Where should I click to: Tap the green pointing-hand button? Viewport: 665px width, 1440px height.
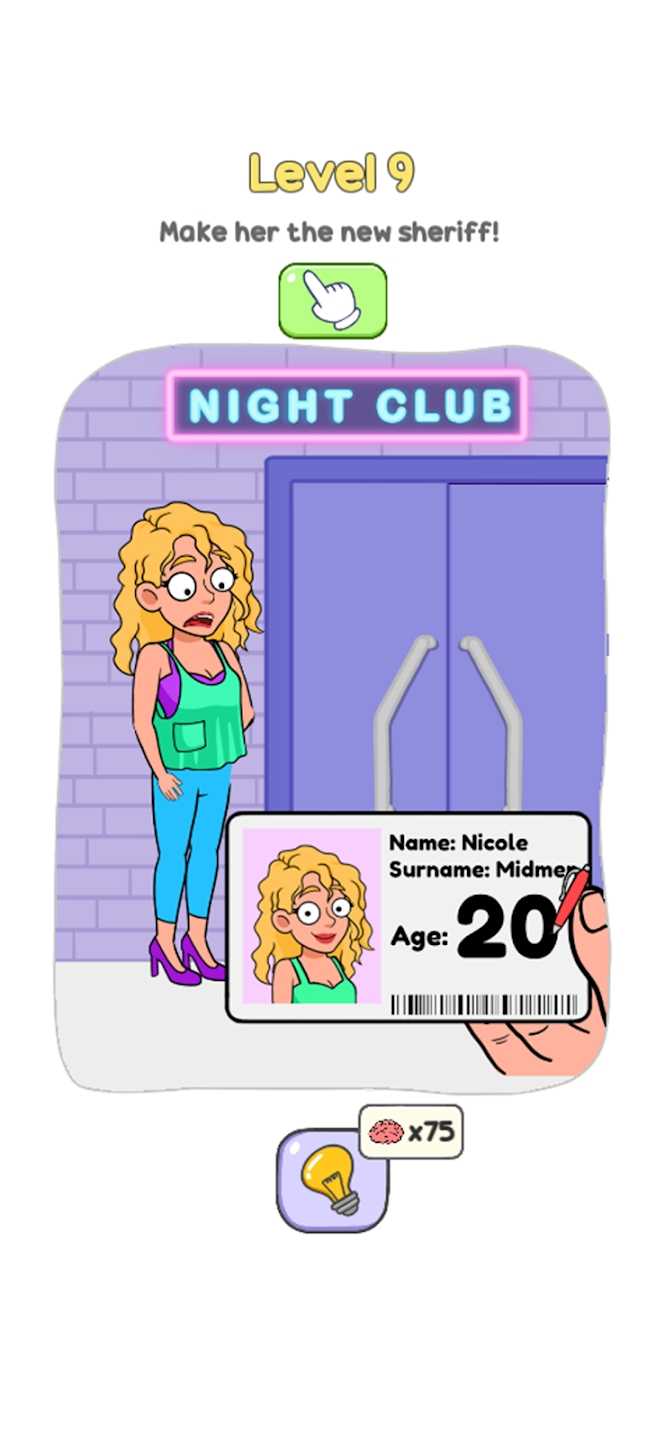click(332, 300)
